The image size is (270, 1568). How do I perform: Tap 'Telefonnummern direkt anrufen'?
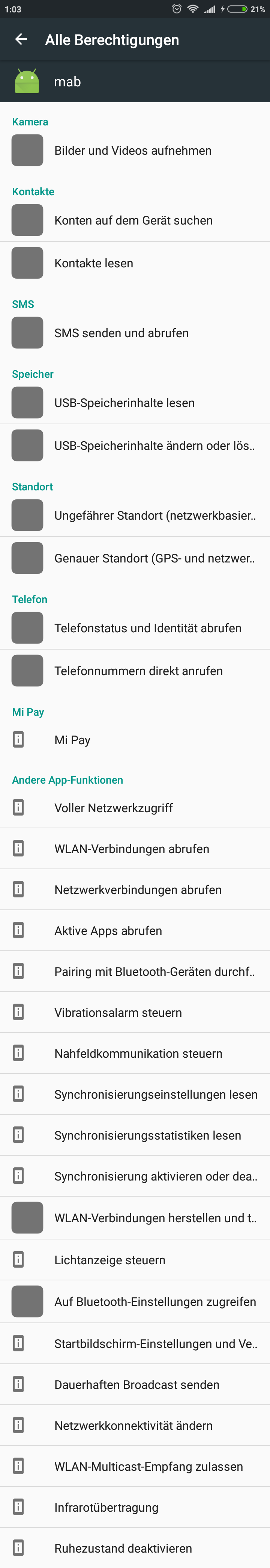tap(138, 671)
